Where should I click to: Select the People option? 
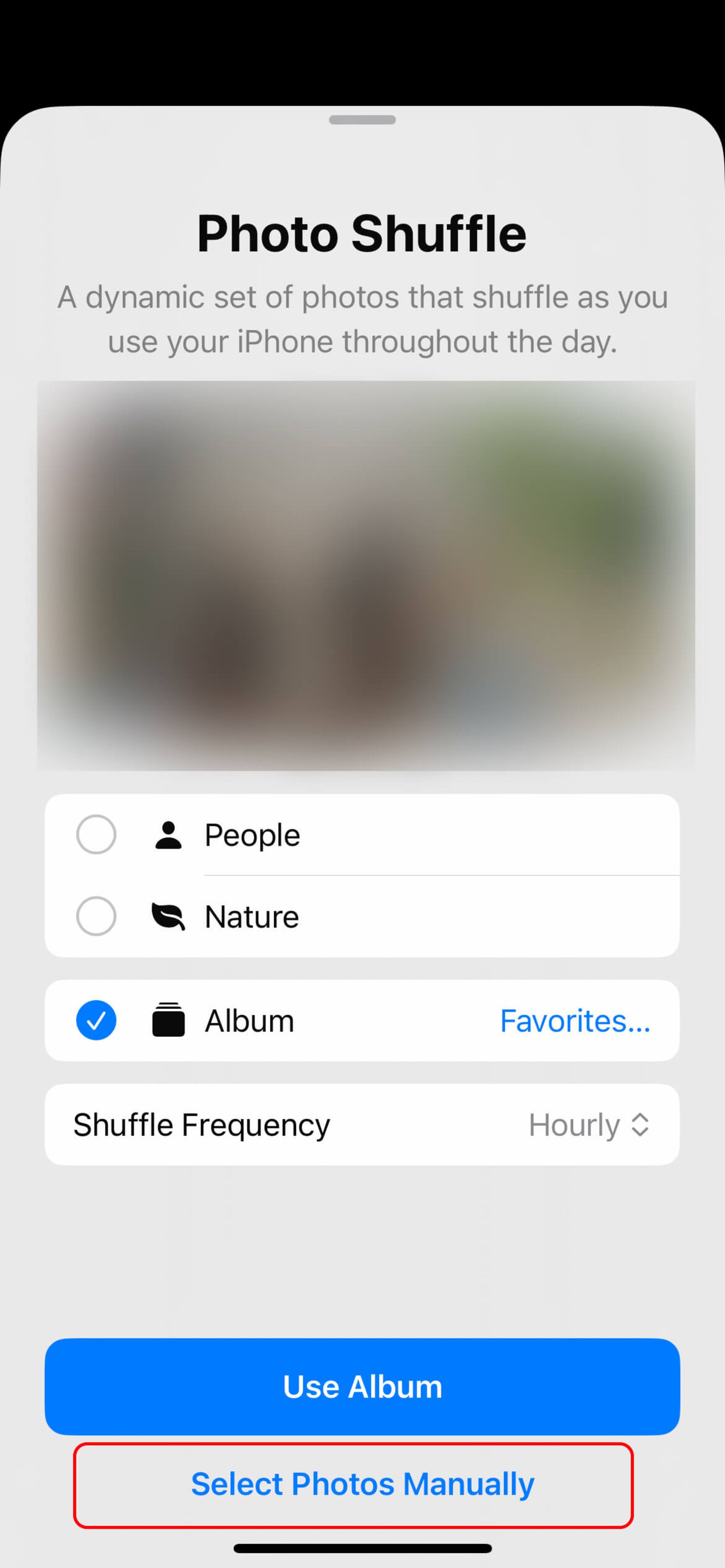coord(96,834)
